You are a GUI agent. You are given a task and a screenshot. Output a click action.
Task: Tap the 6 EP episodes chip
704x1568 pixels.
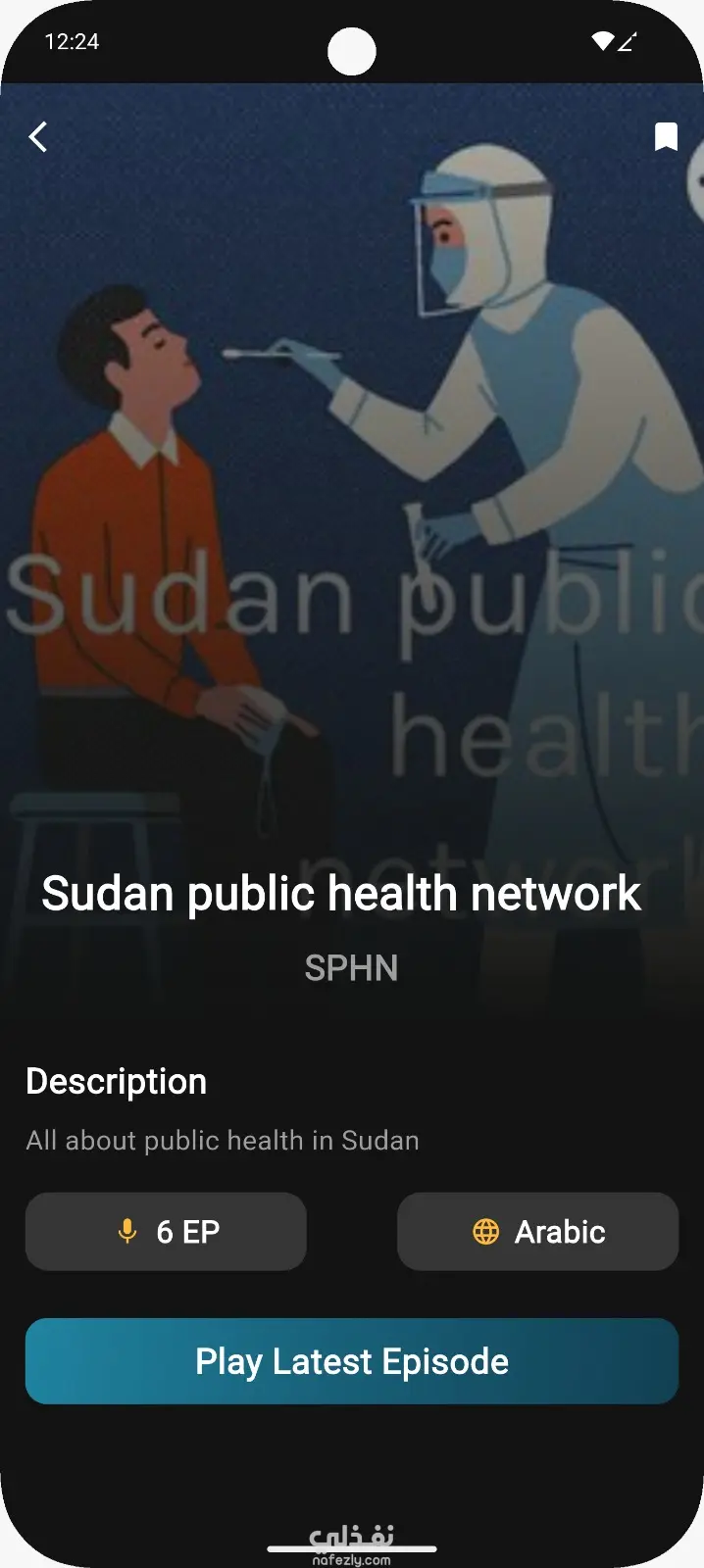coord(166,1232)
